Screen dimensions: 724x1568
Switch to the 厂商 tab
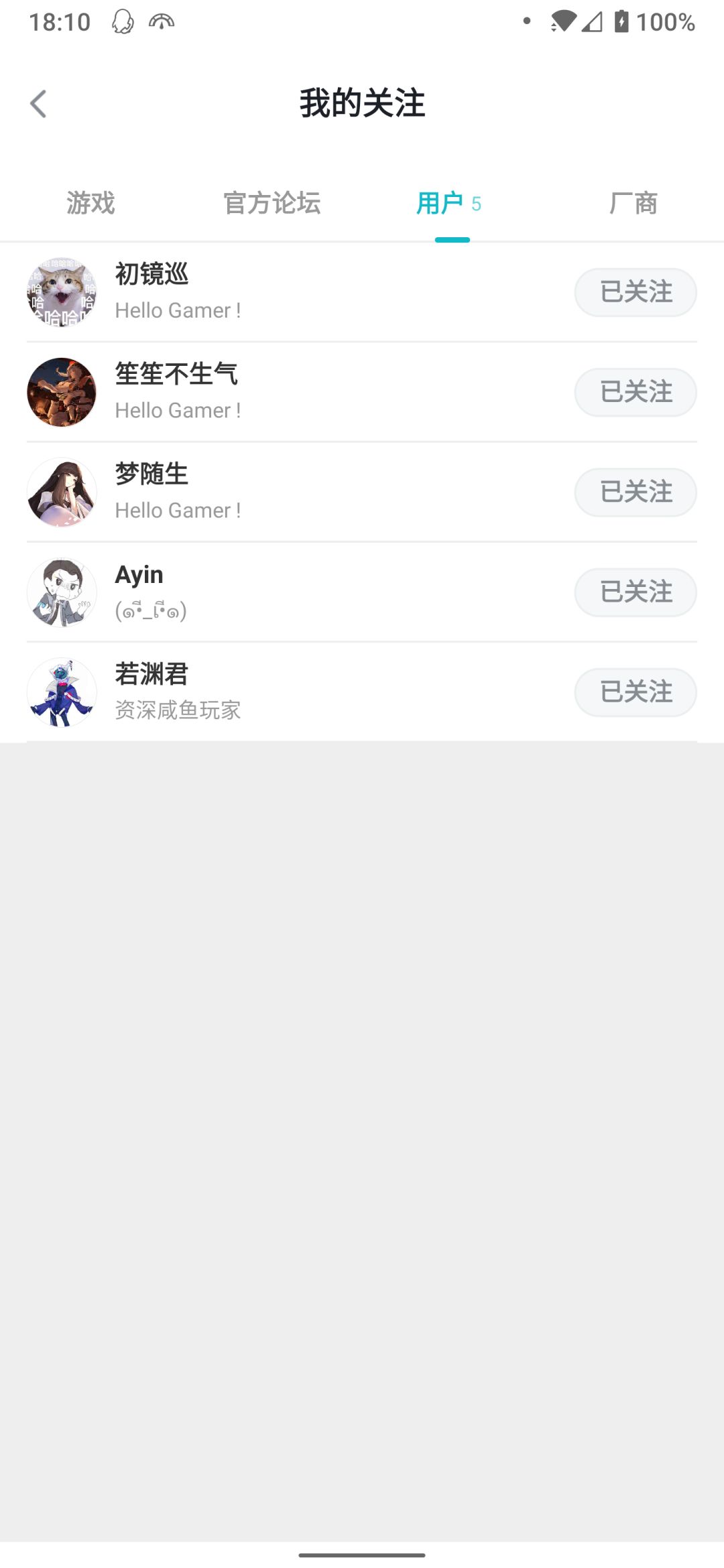[x=633, y=203]
